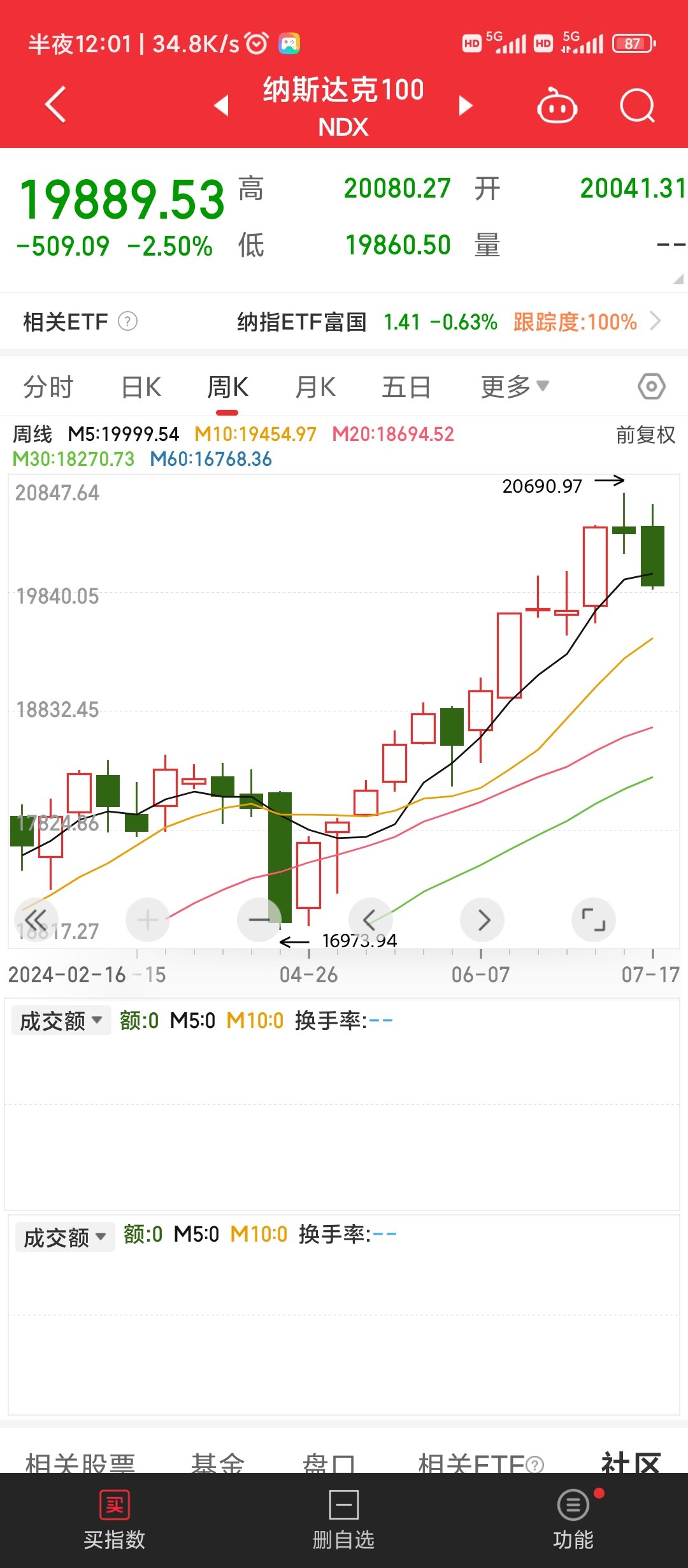Tap 买指数 in the bottom bar
The width and height of the screenshot is (688, 1568).
tap(115, 1520)
